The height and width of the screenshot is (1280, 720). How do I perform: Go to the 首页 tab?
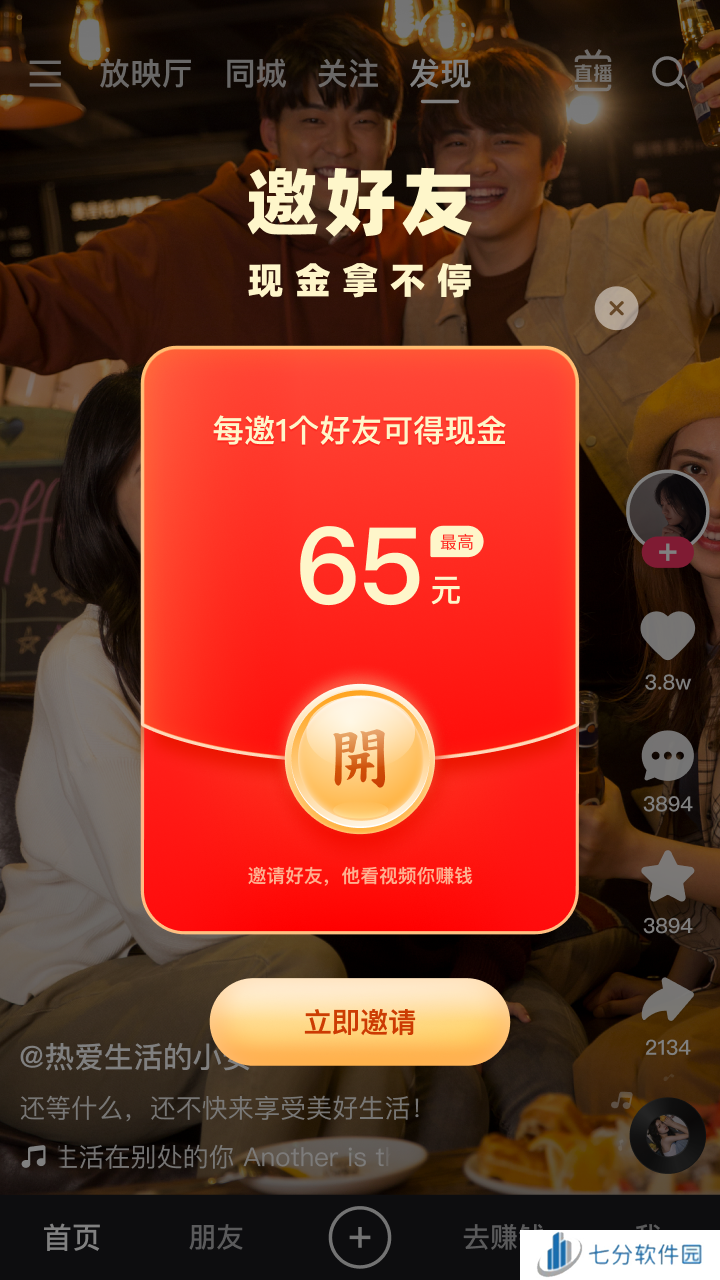(72, 1238)
